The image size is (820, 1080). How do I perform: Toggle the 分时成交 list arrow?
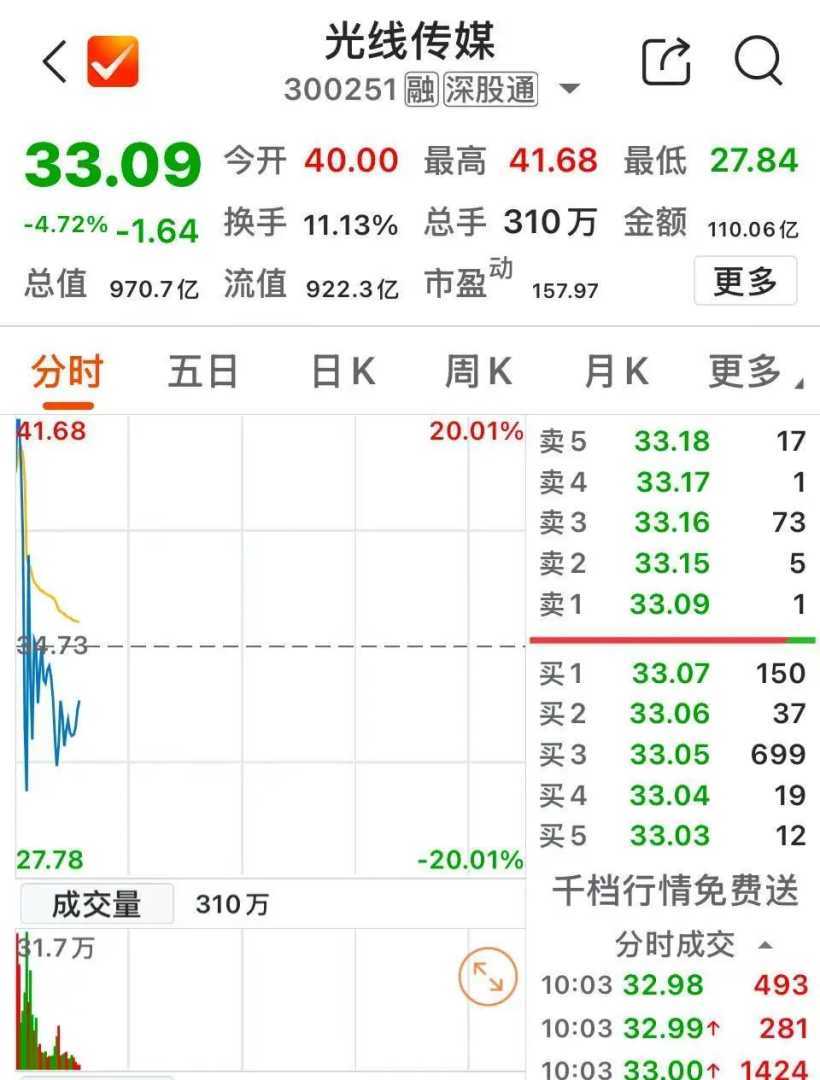pyautogui.click(x=765, y=944)
